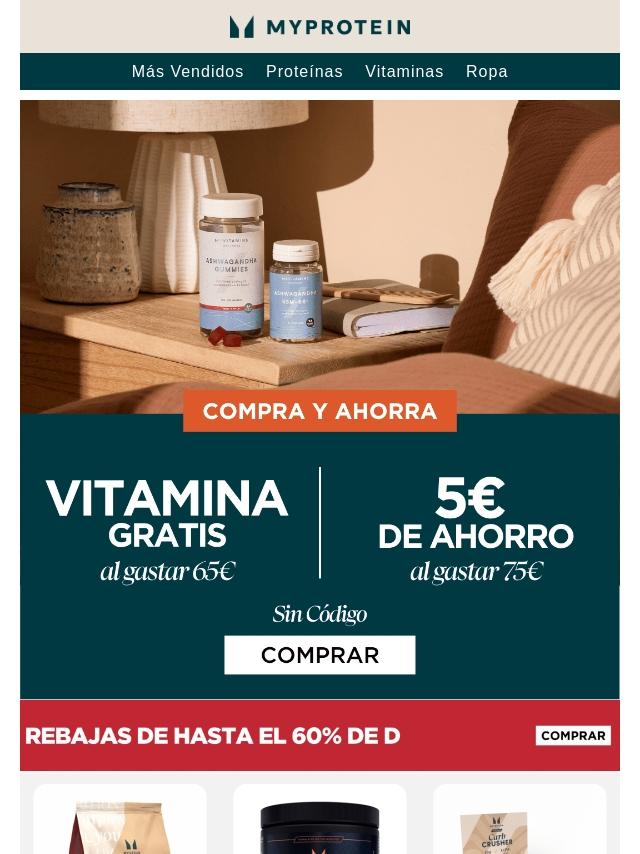The image size is (640, 854).
Task: Open the Más Vendidos link
Action: 187,72
